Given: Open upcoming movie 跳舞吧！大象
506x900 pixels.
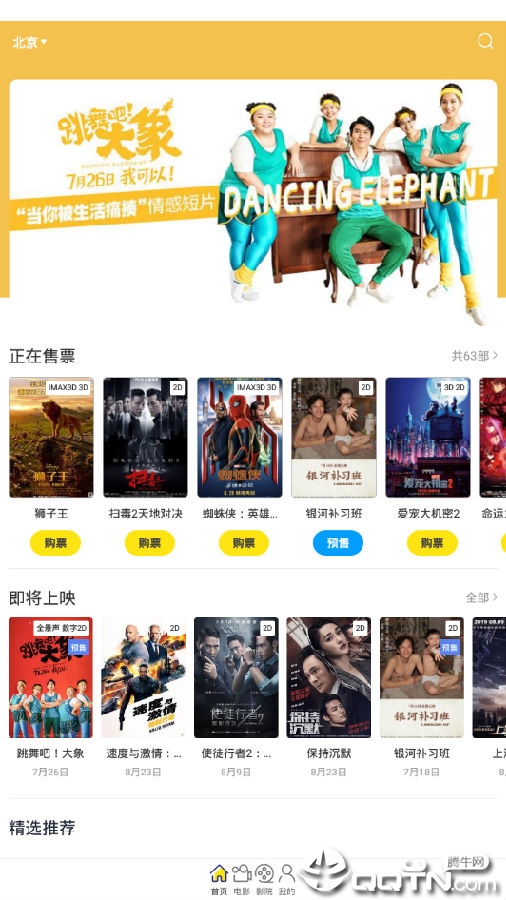Looking at the screenshot, I should click(50, 677).
